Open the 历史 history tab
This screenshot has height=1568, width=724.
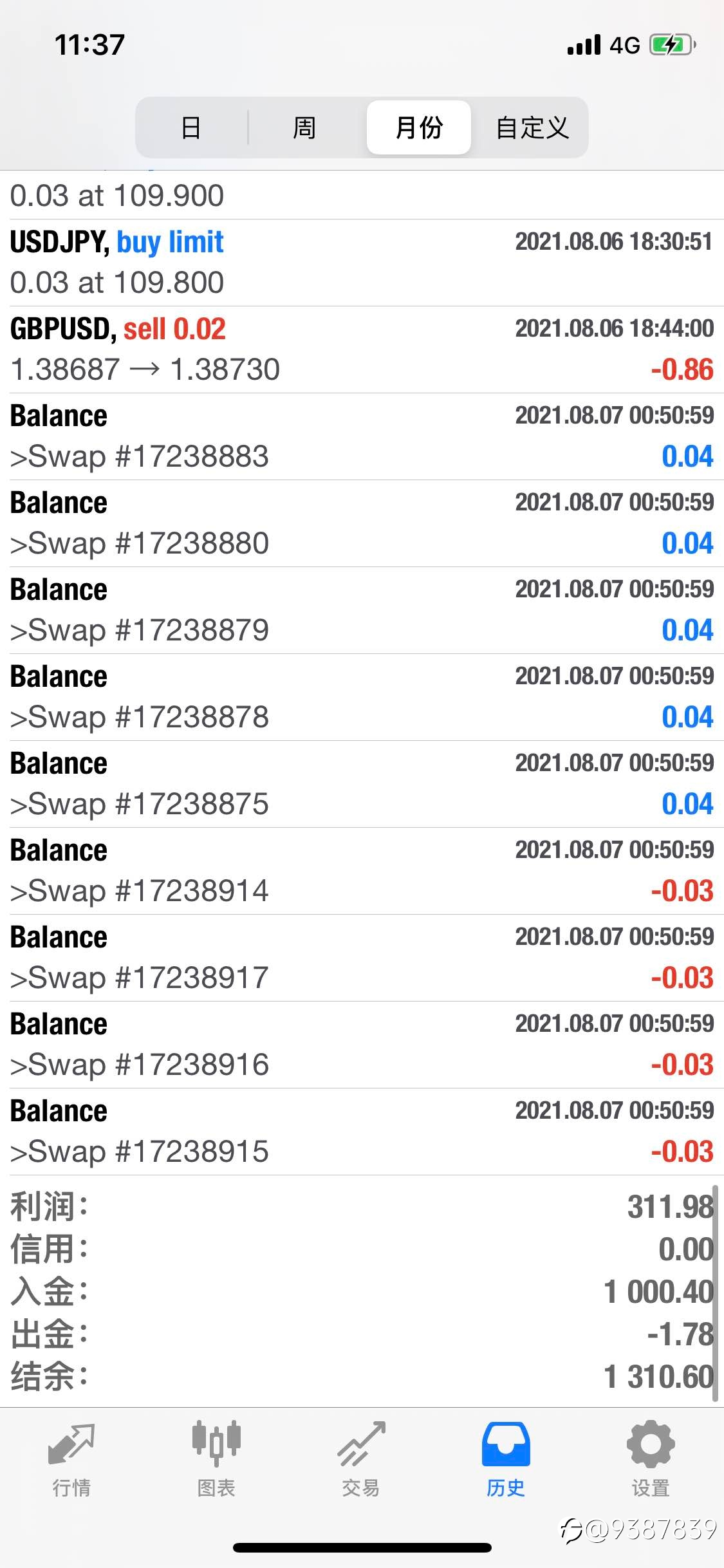pos(506,1459)
